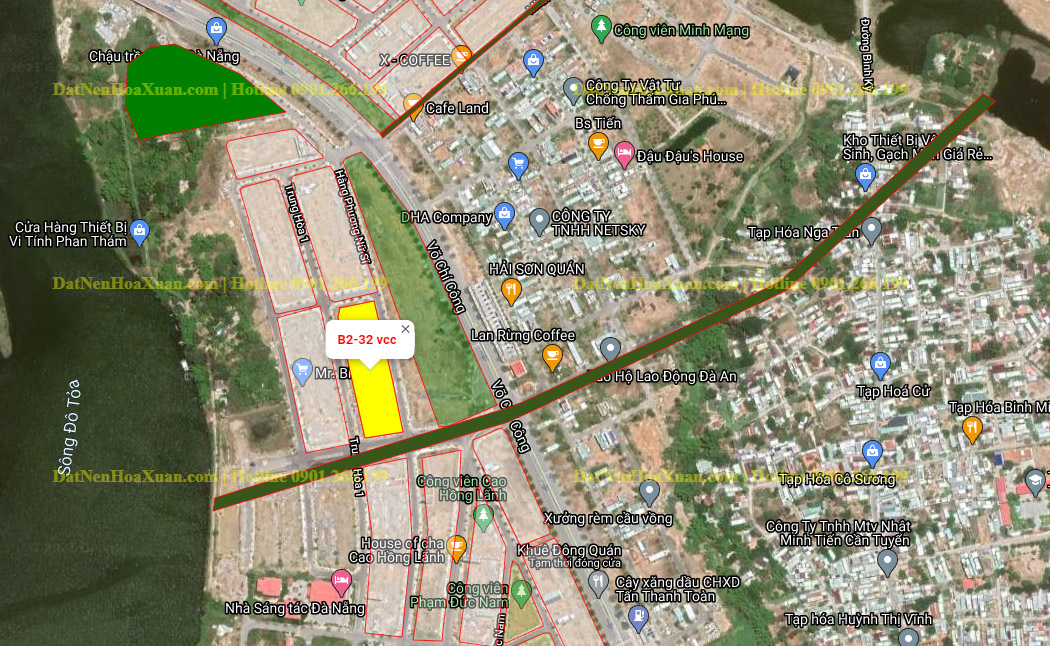
Task: Close the B2-32 vcc info popup
Action: pos(405,329)
